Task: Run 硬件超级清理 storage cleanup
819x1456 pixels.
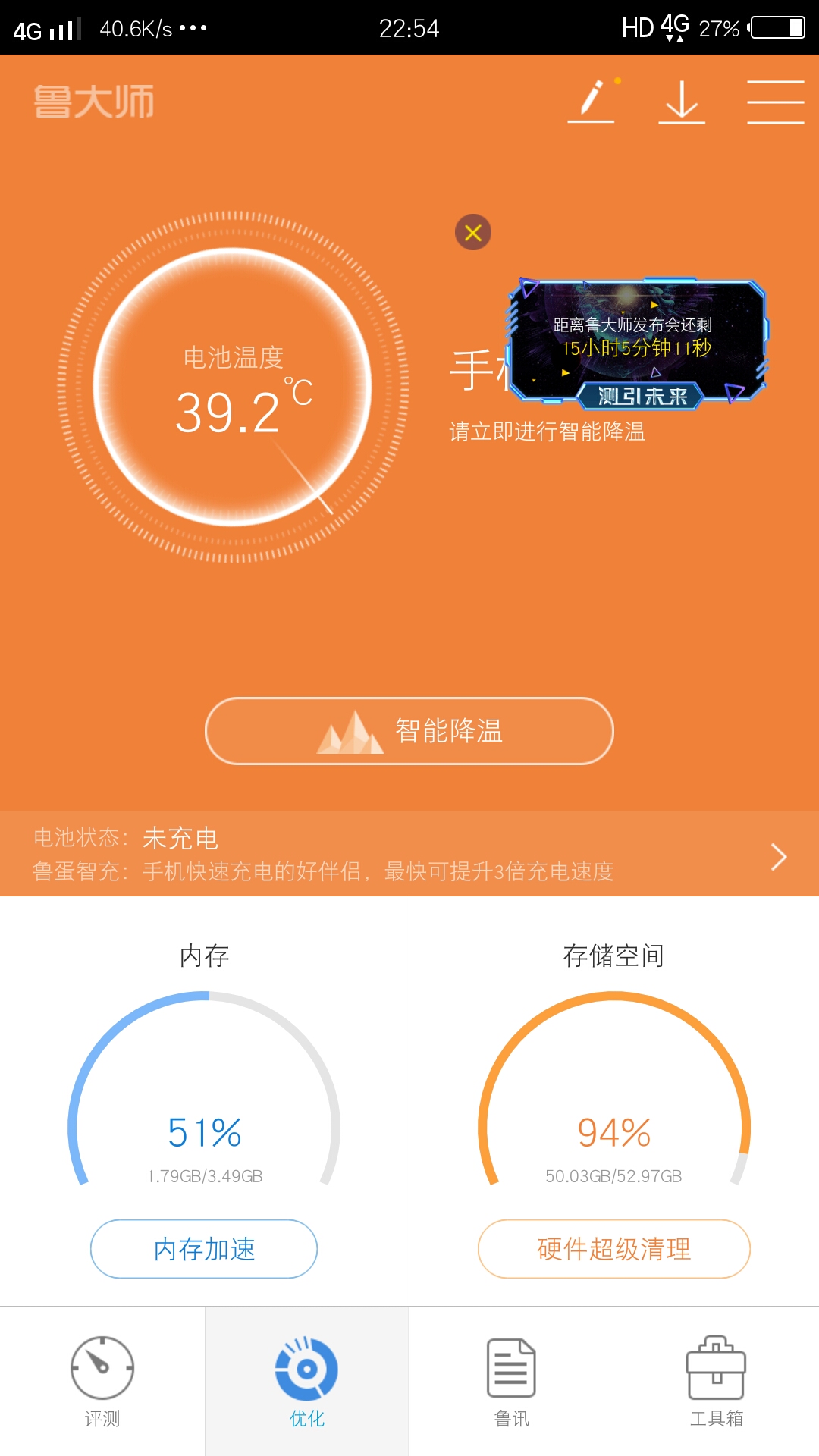Action: point(613,1249)
